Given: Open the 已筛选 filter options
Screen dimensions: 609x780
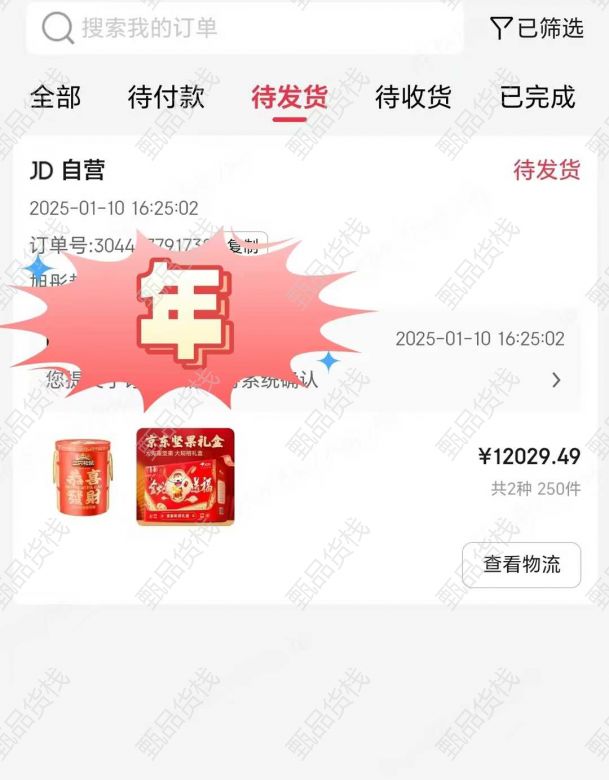Looking at the screenshot, I should (x=537, y=28).
